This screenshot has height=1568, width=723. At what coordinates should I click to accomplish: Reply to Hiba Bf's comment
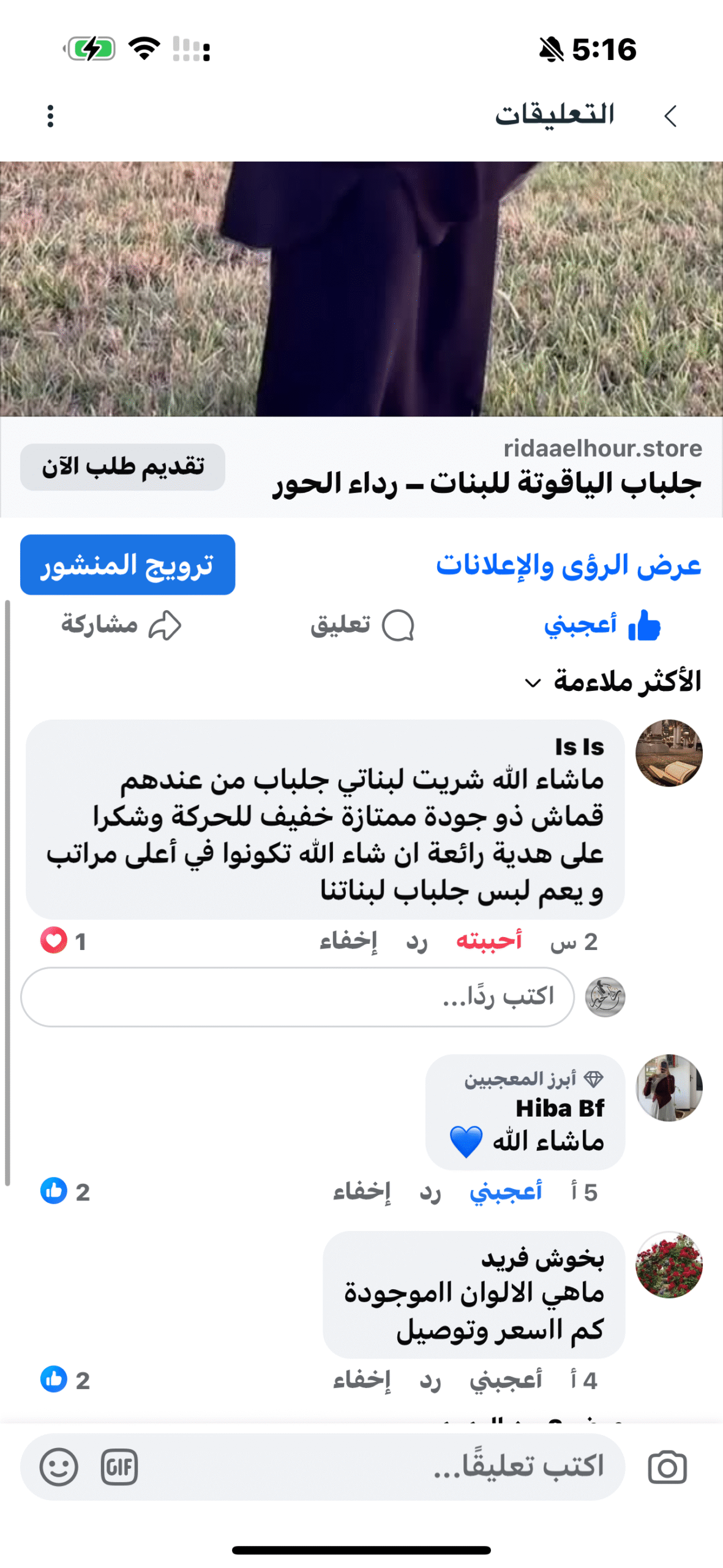tap(430, 1191)
